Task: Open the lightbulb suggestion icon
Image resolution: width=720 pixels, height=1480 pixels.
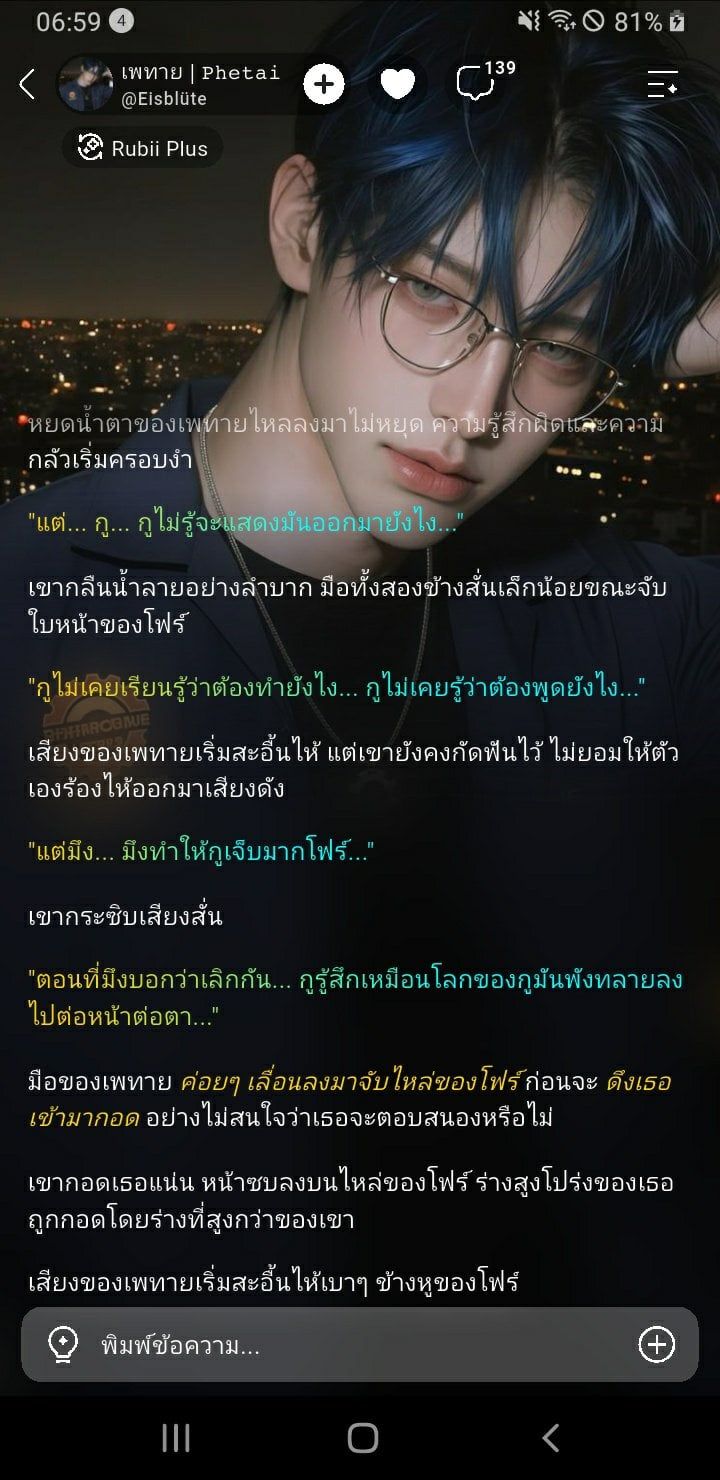Action: [x=64, y=1345]
